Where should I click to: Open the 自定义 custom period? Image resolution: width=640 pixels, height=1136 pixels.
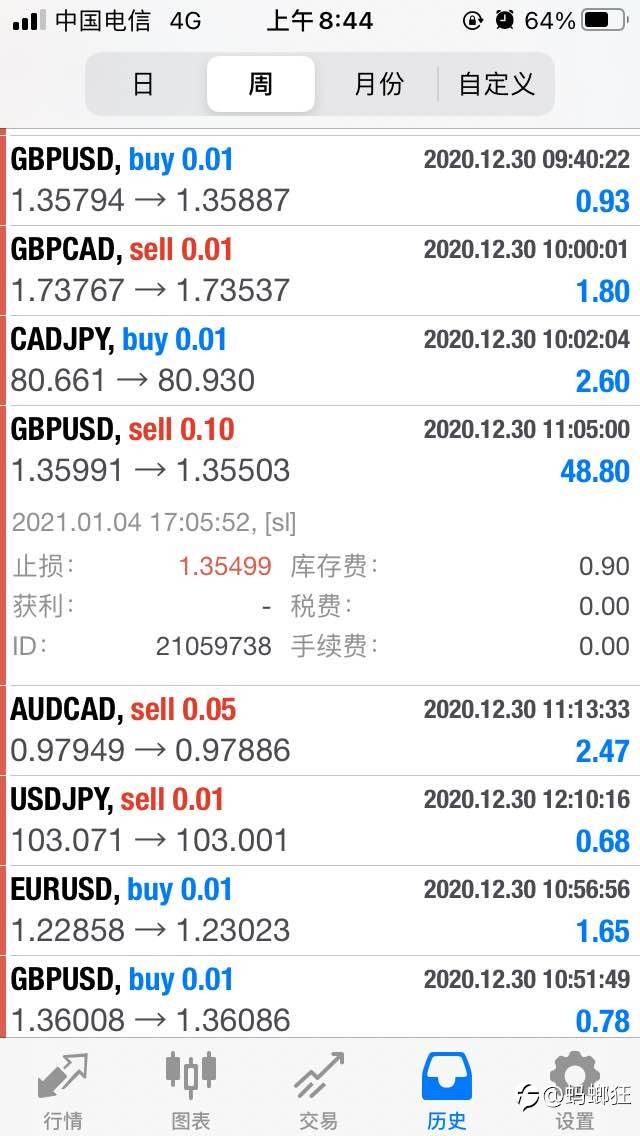click(496, 84)
